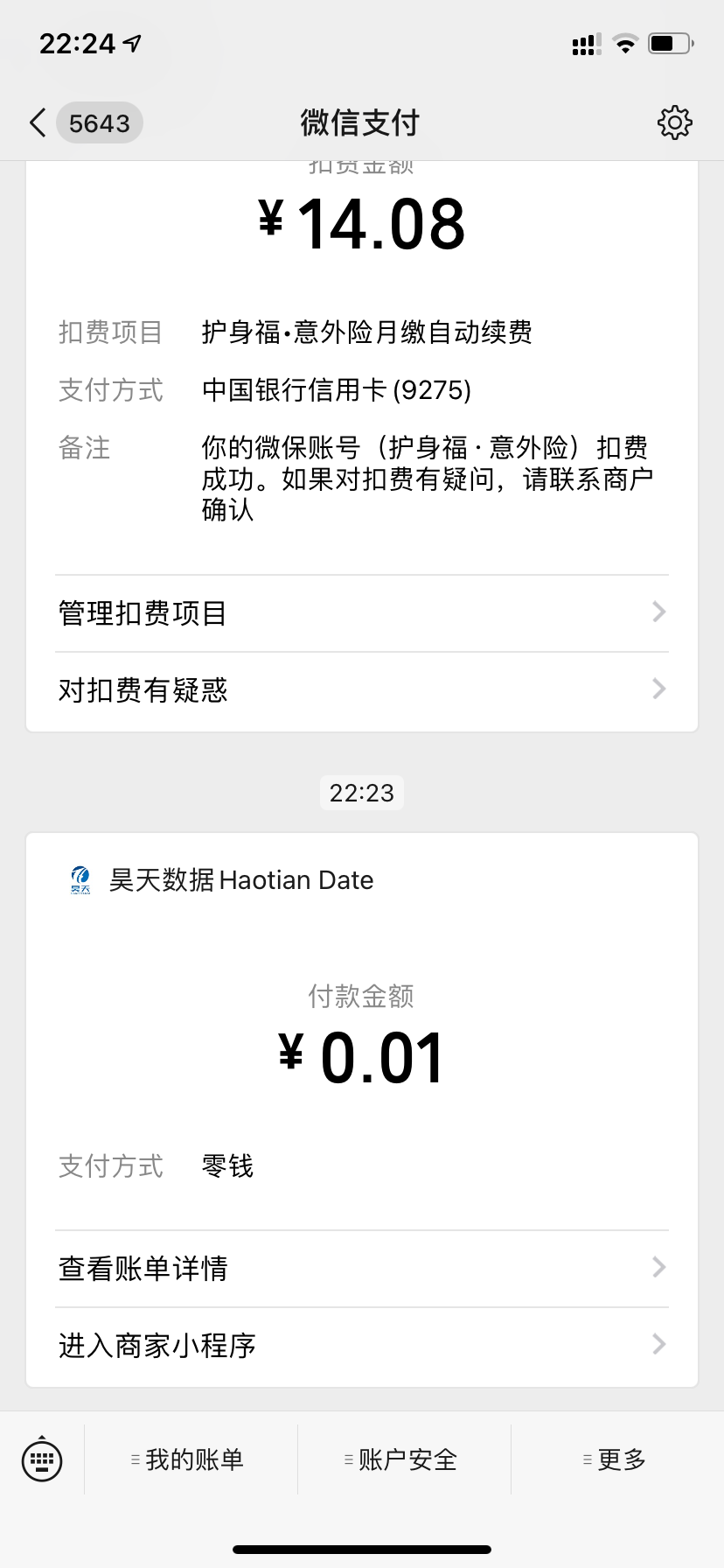Open 进入商家小程序 row
Screen dimensions: 724x1568
pos(362,1346)
